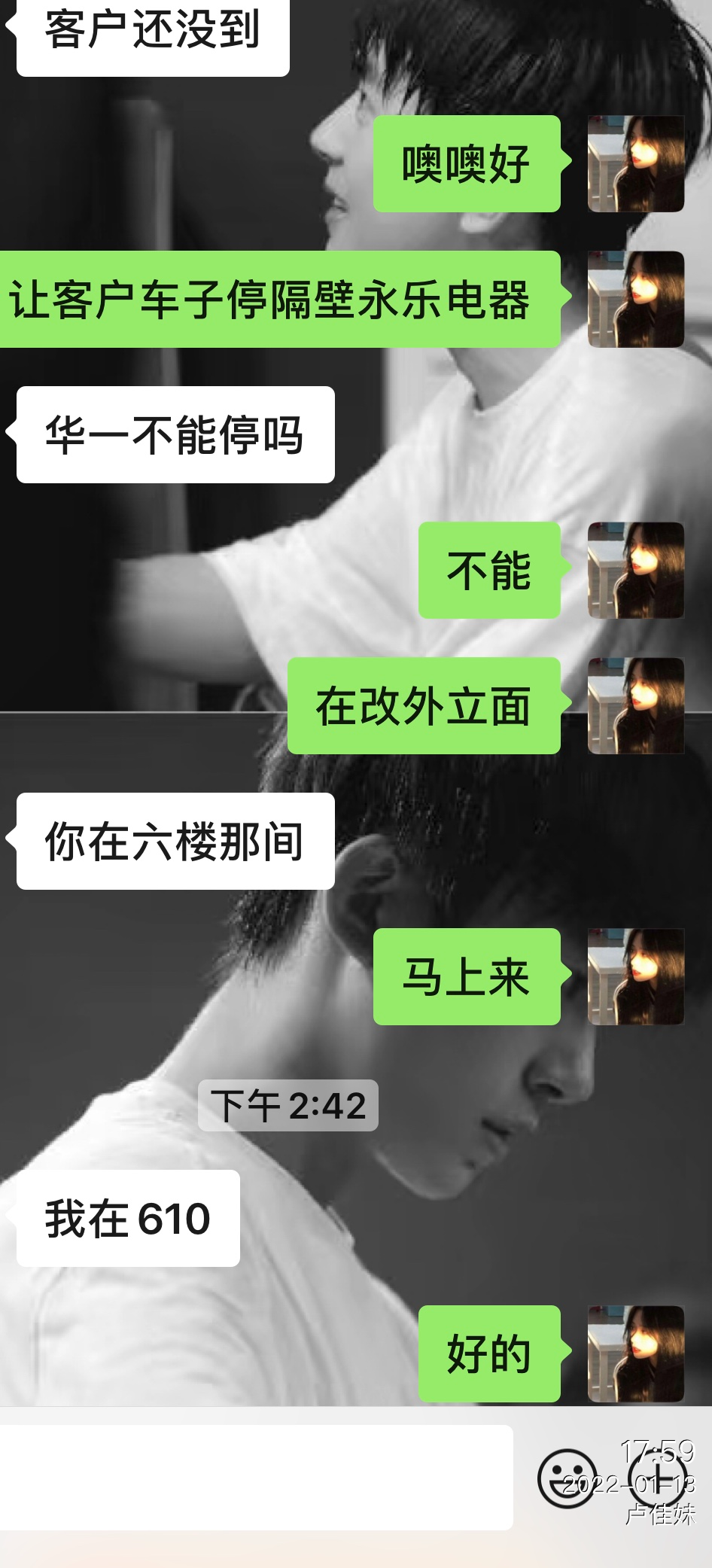View profile from avatar beside 马上来

[x=635, y=976]
